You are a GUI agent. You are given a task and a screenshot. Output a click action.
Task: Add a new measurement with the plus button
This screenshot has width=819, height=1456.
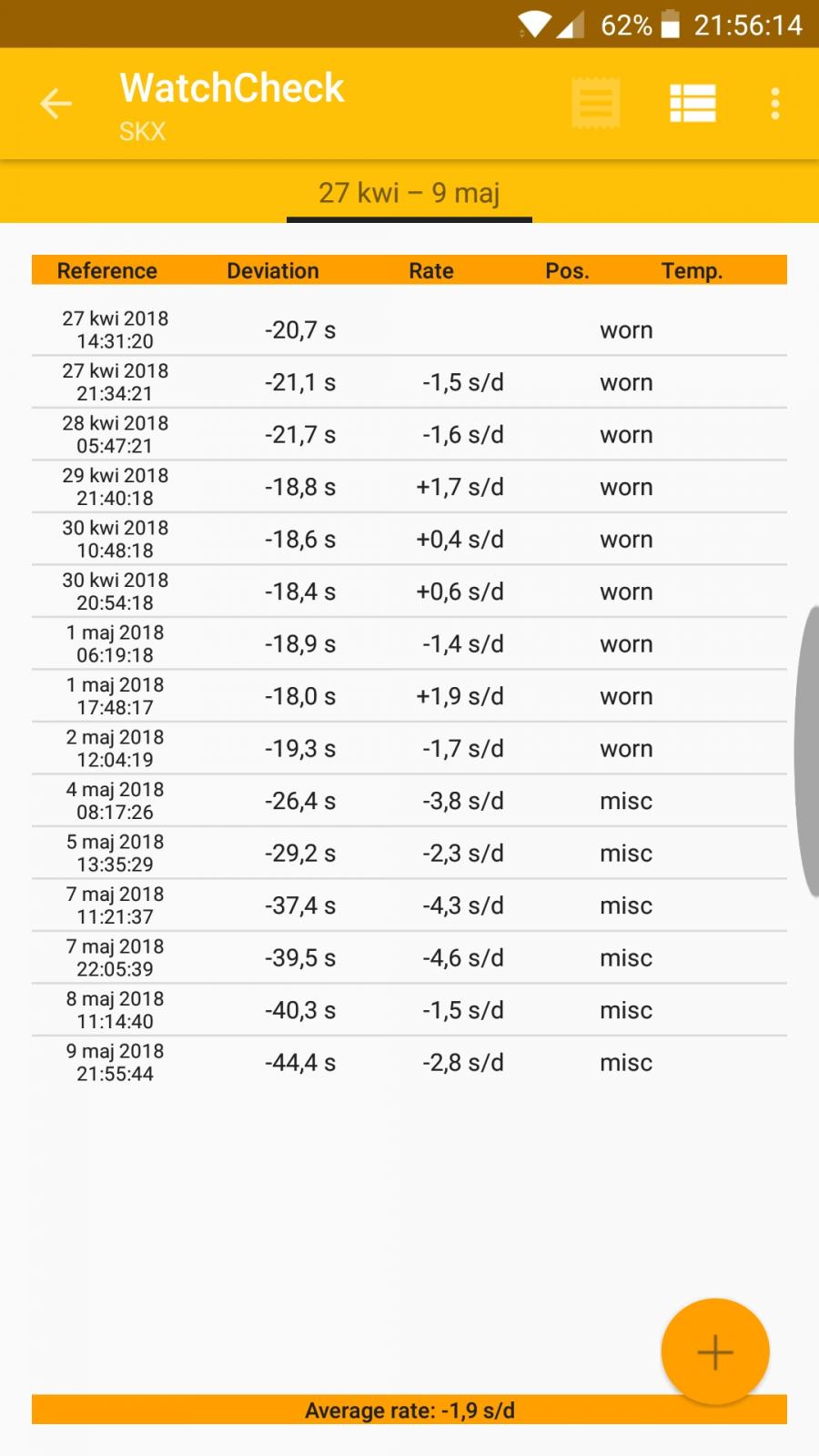point(715,1352)
